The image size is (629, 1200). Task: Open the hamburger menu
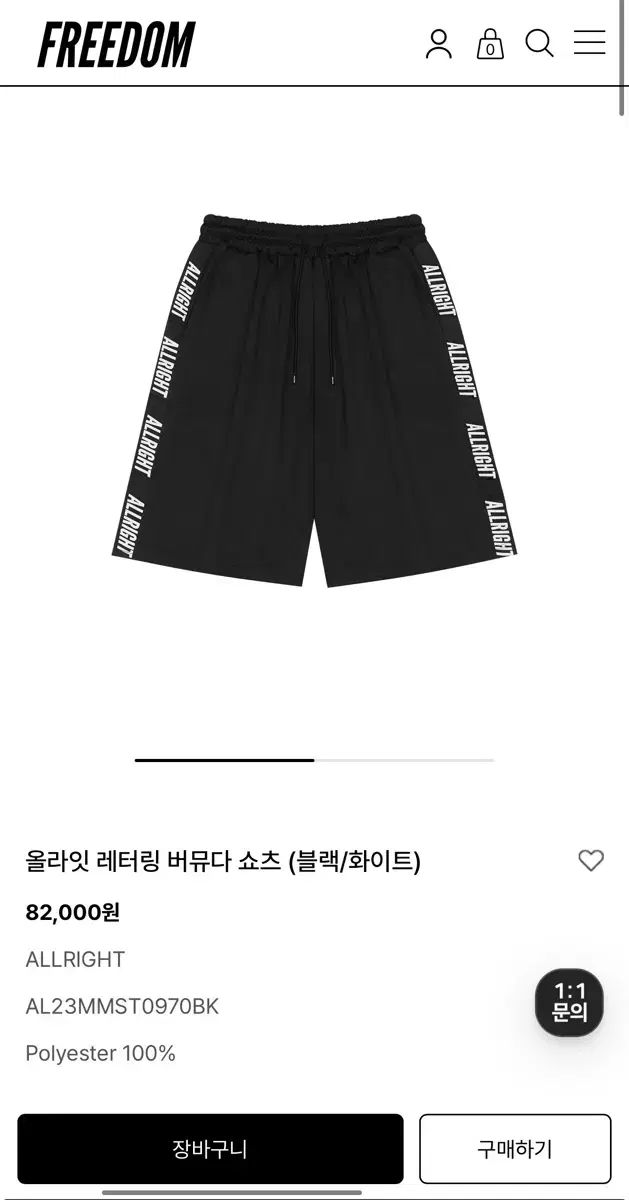click(590, 42)
